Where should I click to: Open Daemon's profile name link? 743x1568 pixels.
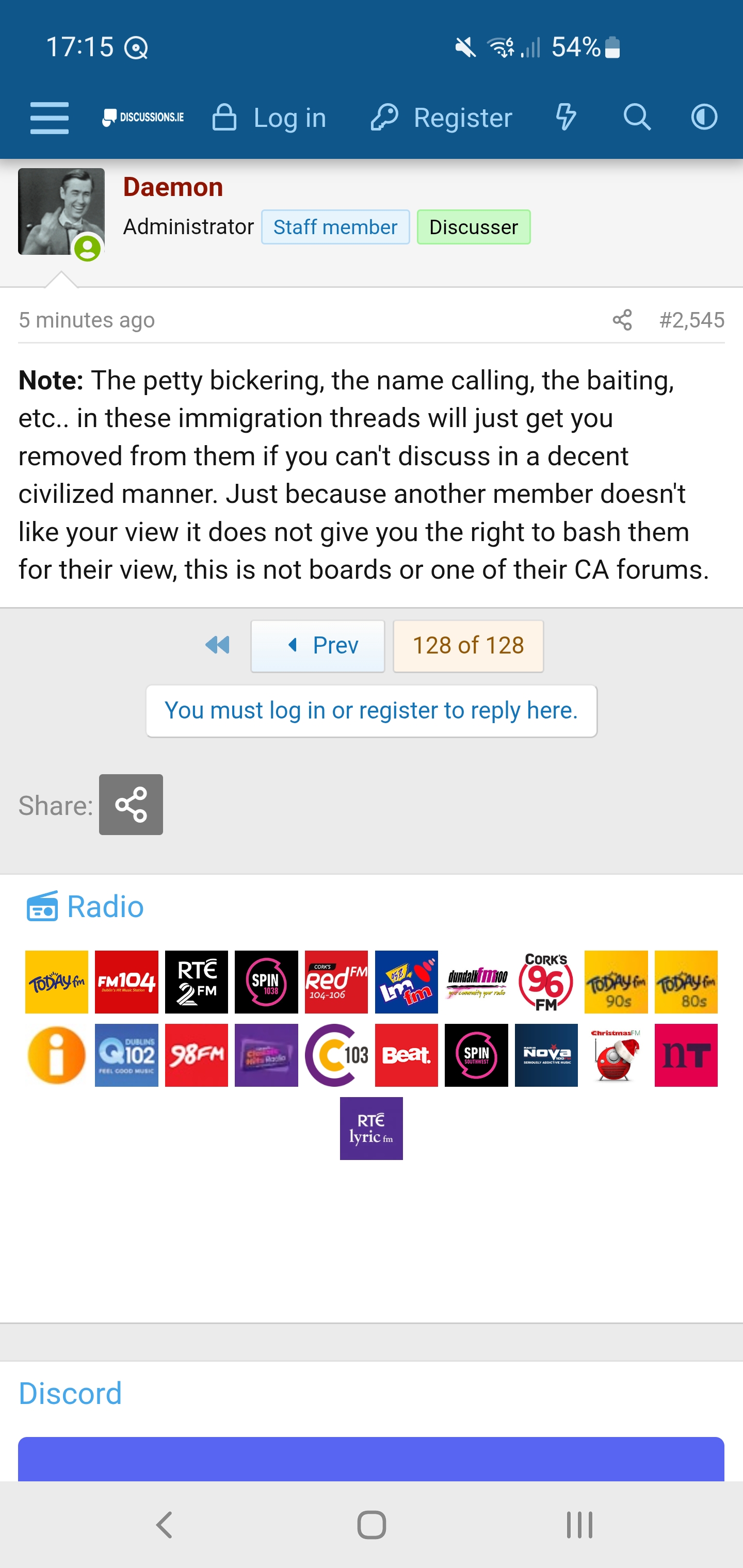click(x=173, y=187)
